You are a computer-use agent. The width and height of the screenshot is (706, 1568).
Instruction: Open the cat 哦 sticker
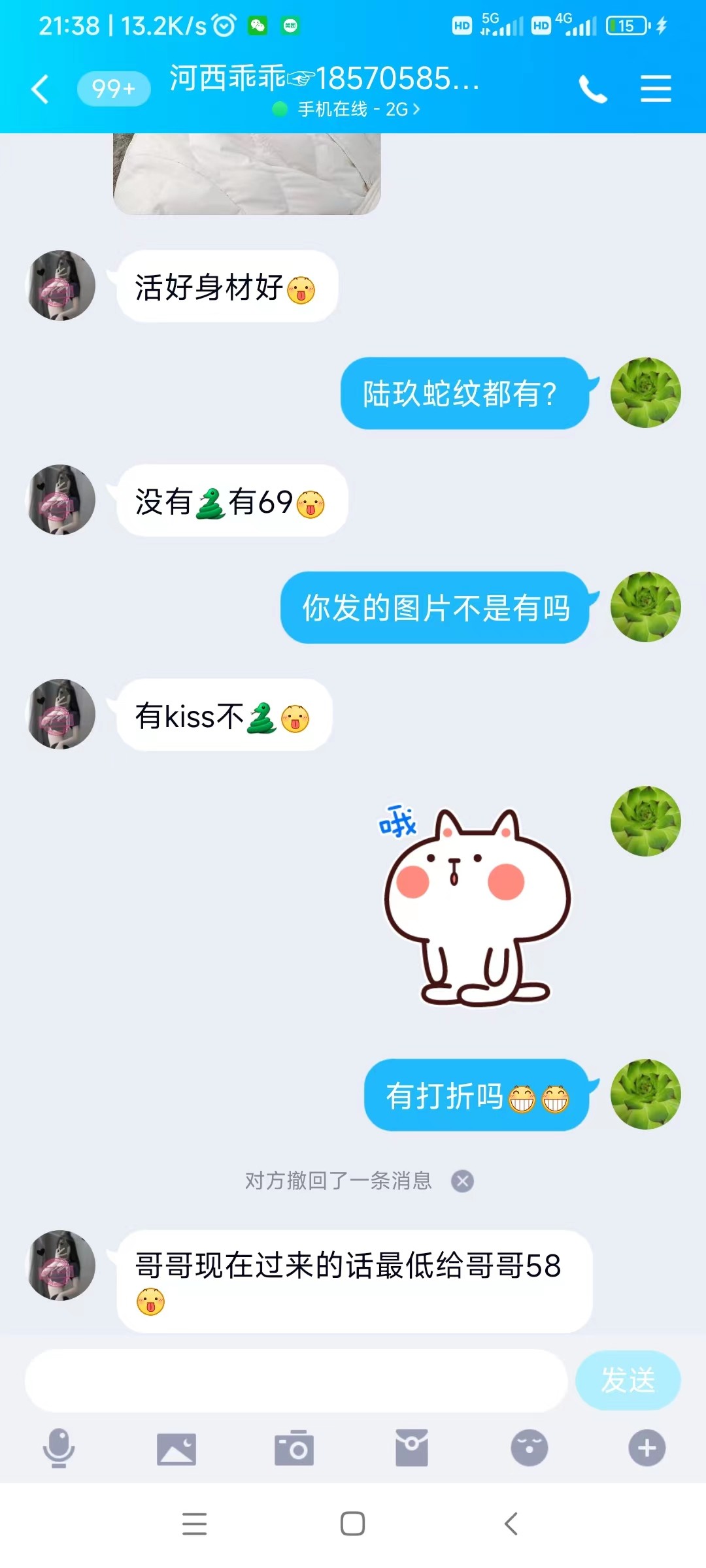coord(476,905)
